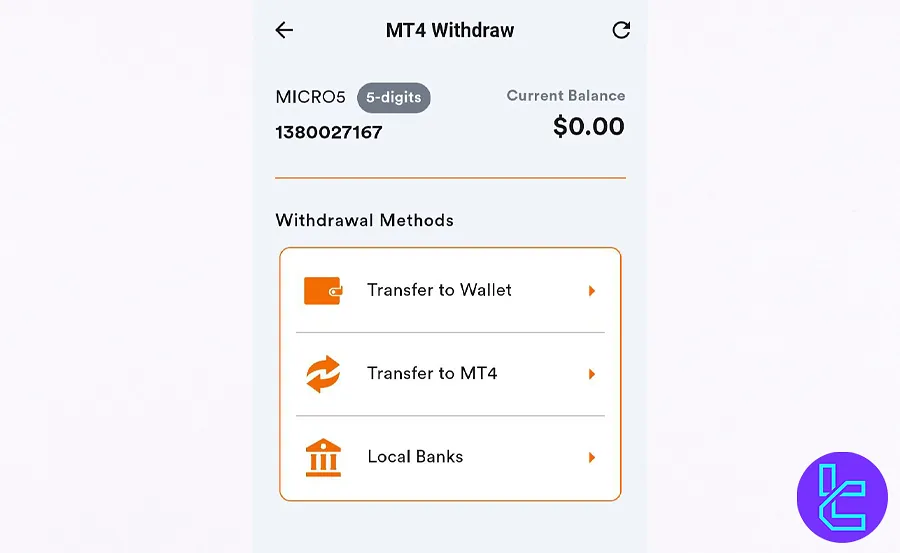Go back from MT4 Withdraw
Viewport: 900px width, 553px height.
[x=285, y=30]
